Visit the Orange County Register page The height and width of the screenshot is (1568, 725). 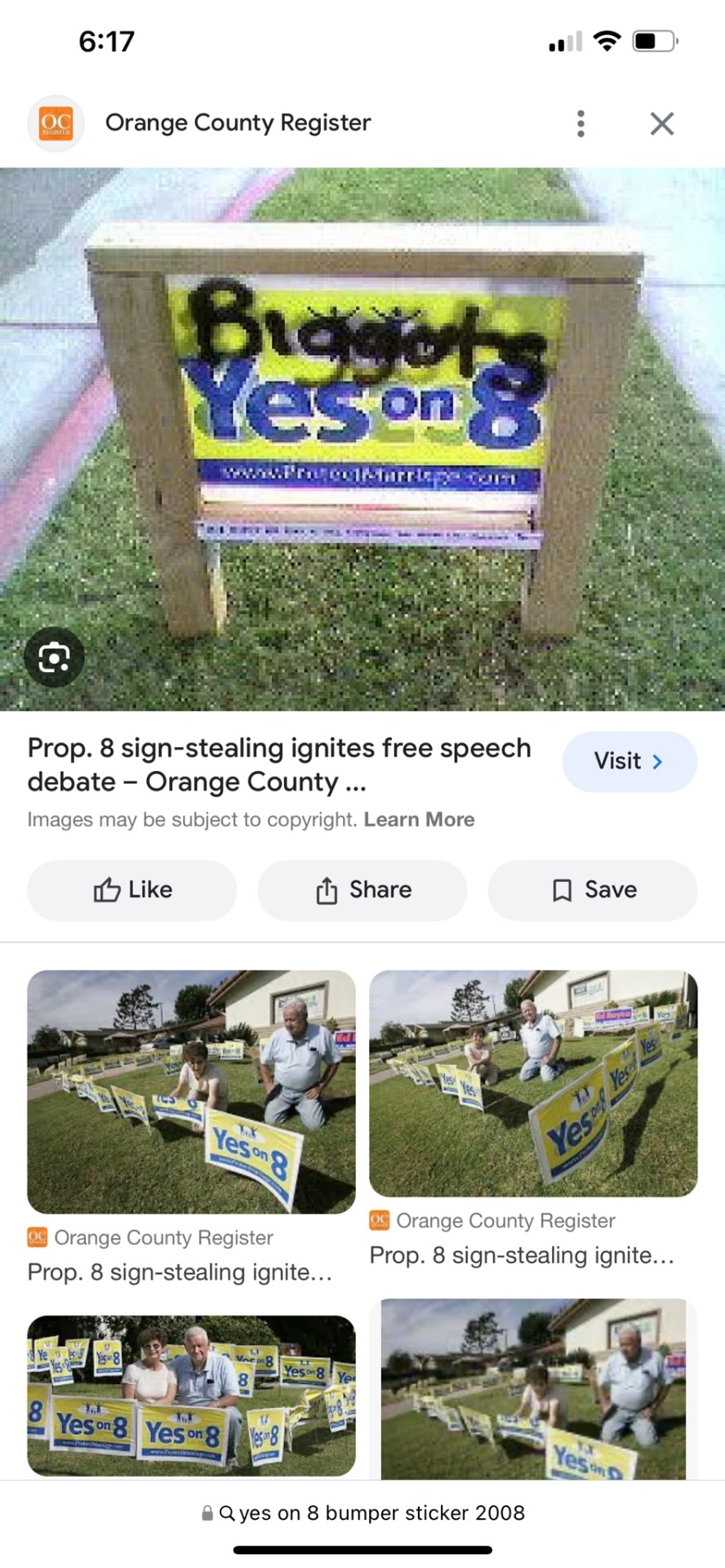click(x=629, y=761)
